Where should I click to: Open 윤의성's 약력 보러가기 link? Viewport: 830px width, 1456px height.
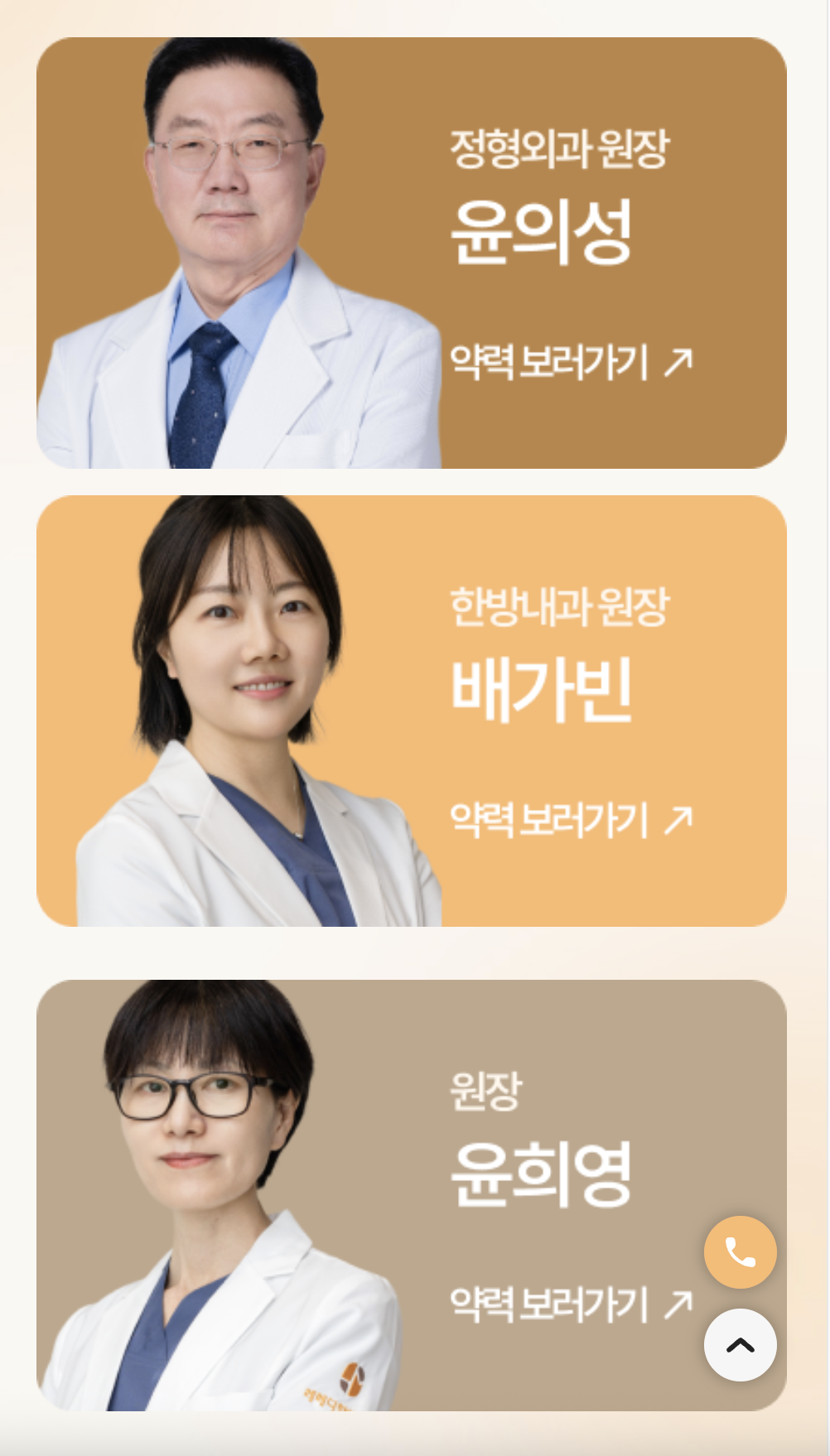571,362
